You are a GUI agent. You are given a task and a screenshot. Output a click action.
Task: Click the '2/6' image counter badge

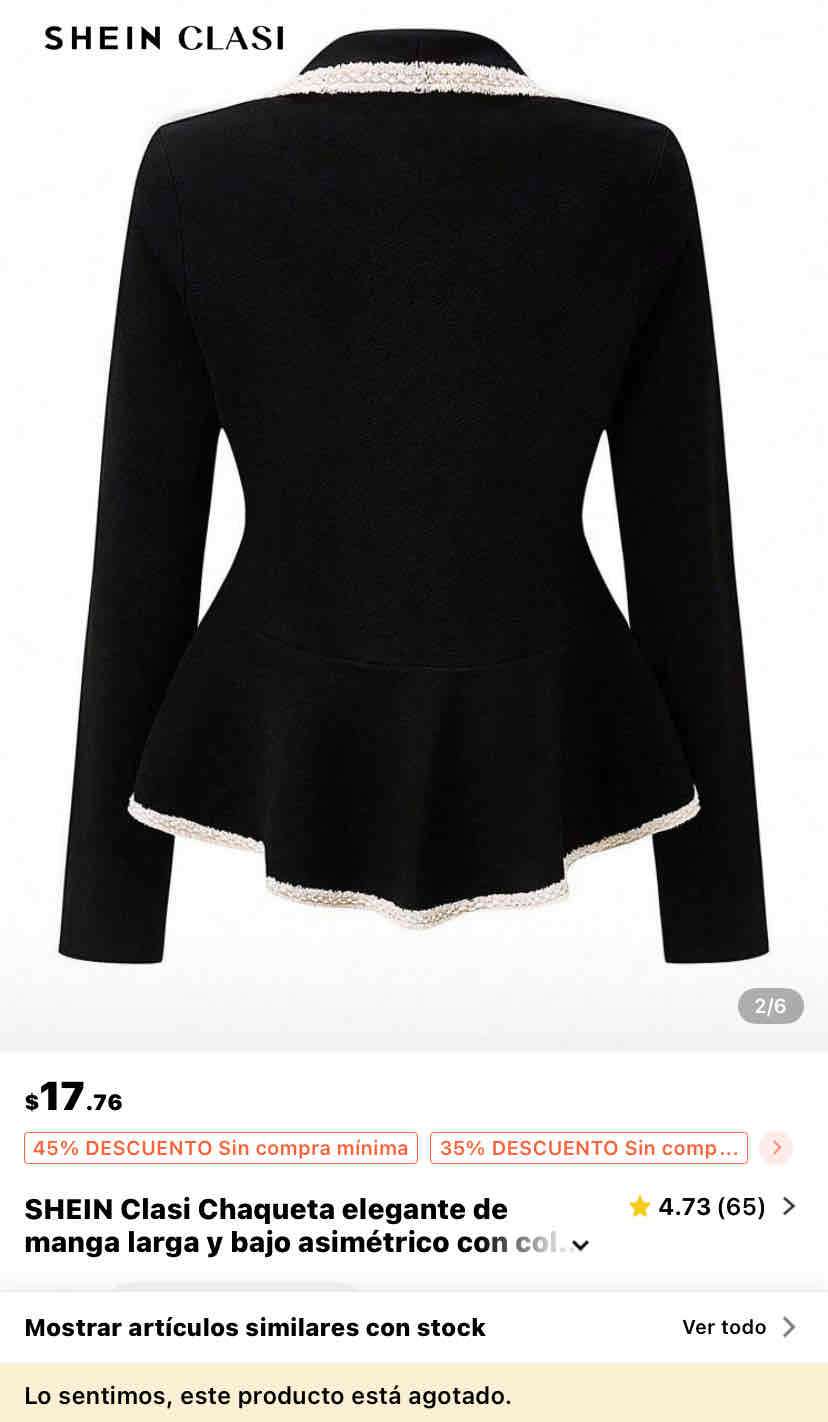[x=770, y=1006]
